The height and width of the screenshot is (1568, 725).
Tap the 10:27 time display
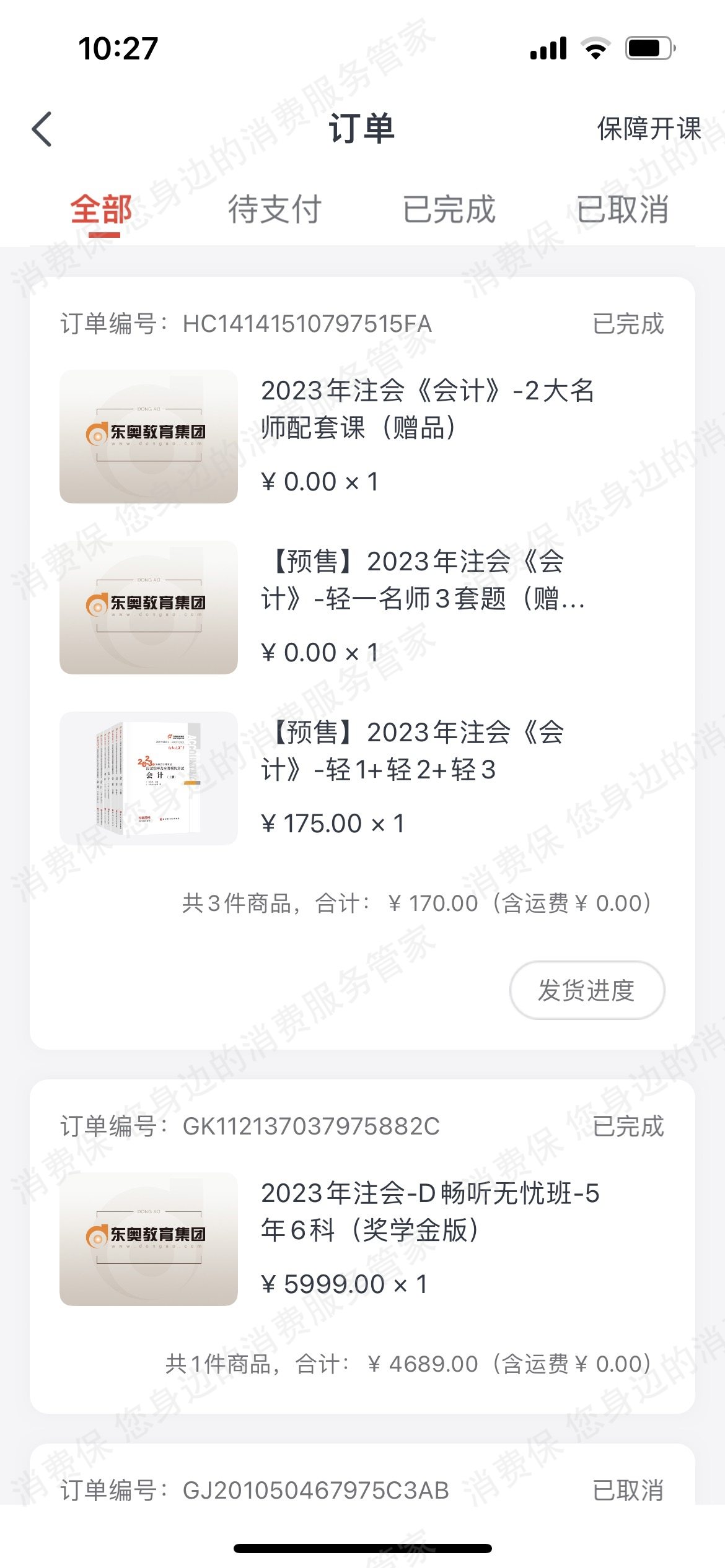tap(118, 49)
